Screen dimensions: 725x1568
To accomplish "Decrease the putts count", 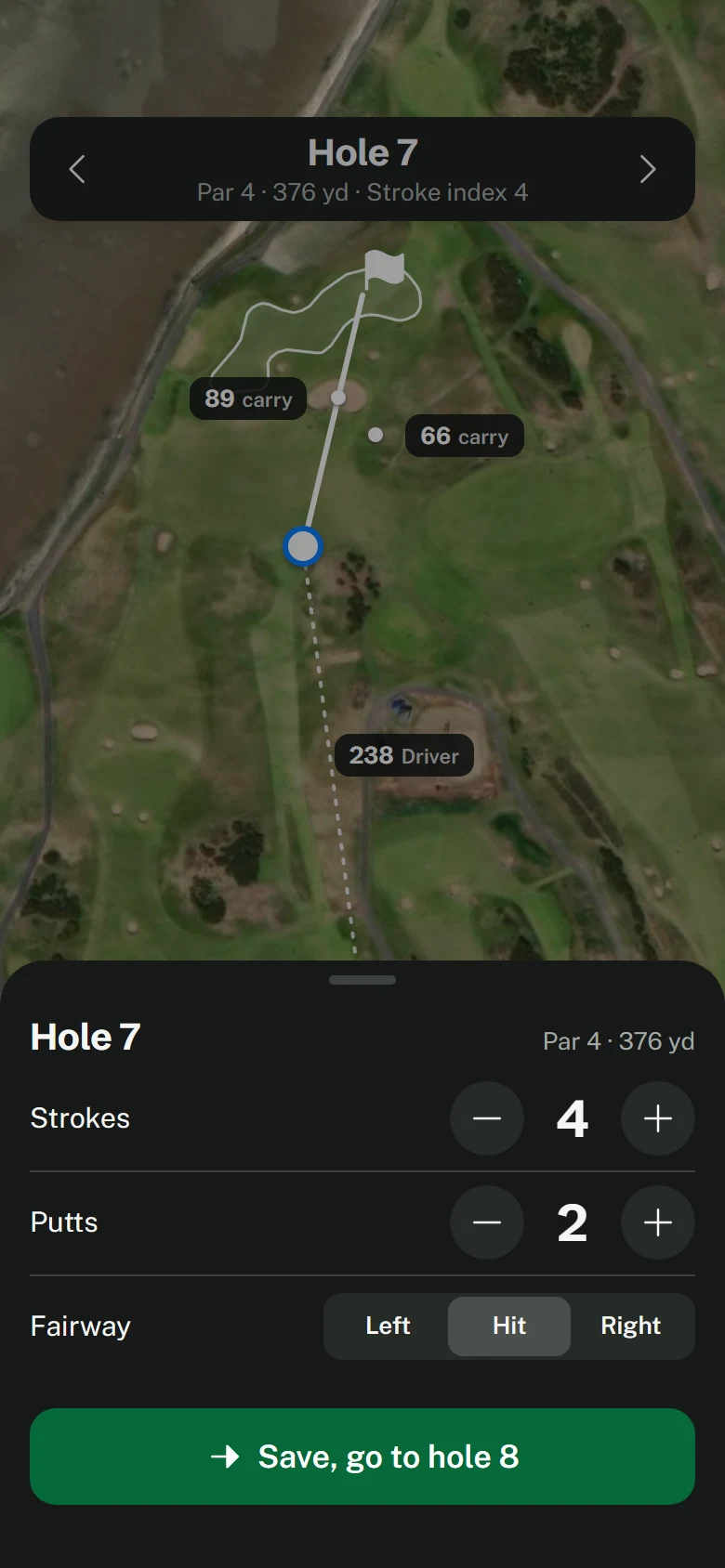I will tap(487, 1222).
